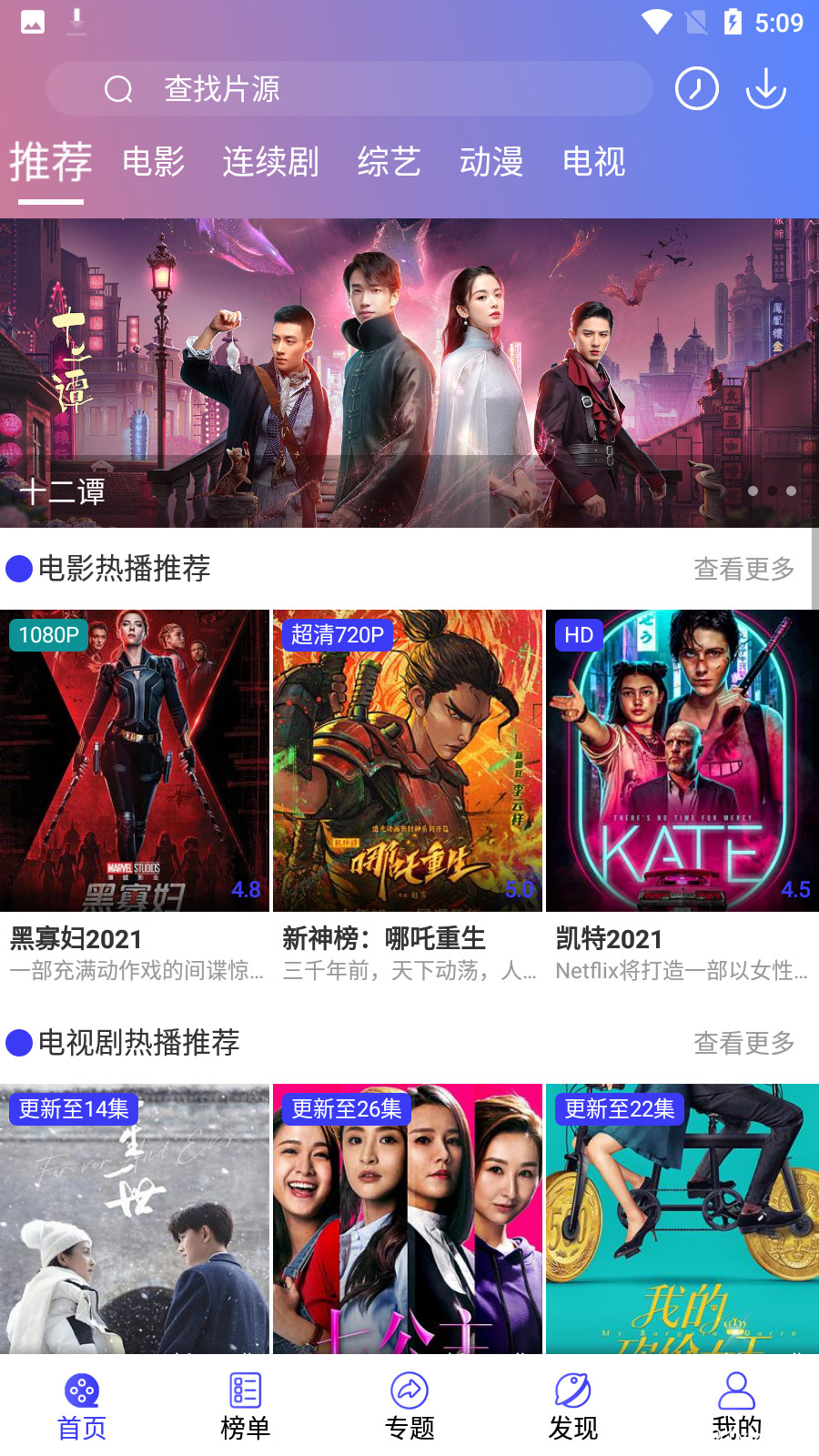Open 新神榜：哪吒重生 movie card
The width and height of the screenshot is (819, 1456).
pyautogui.click(x=408, y=797)
